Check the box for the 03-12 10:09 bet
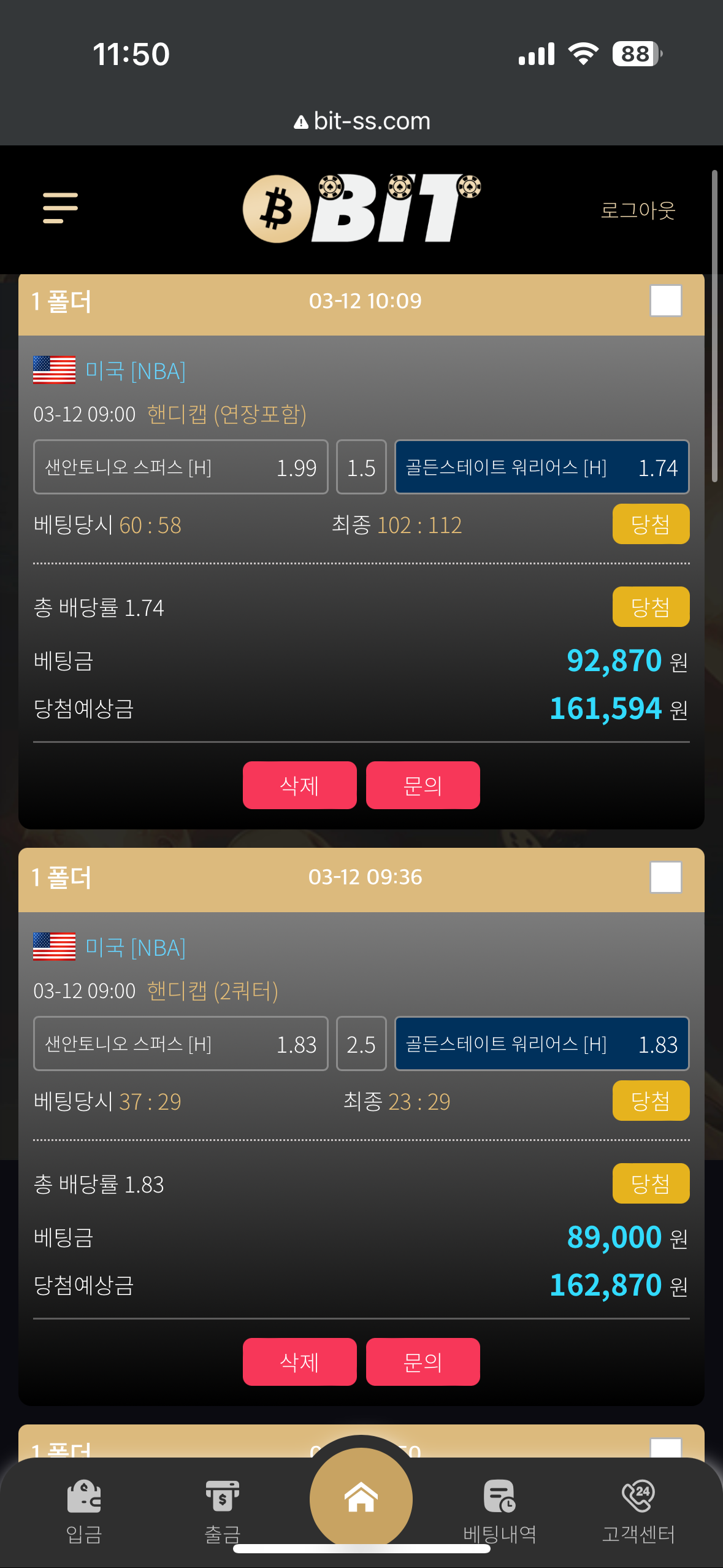The image size is (723, 1568). (x=666, y=301)
